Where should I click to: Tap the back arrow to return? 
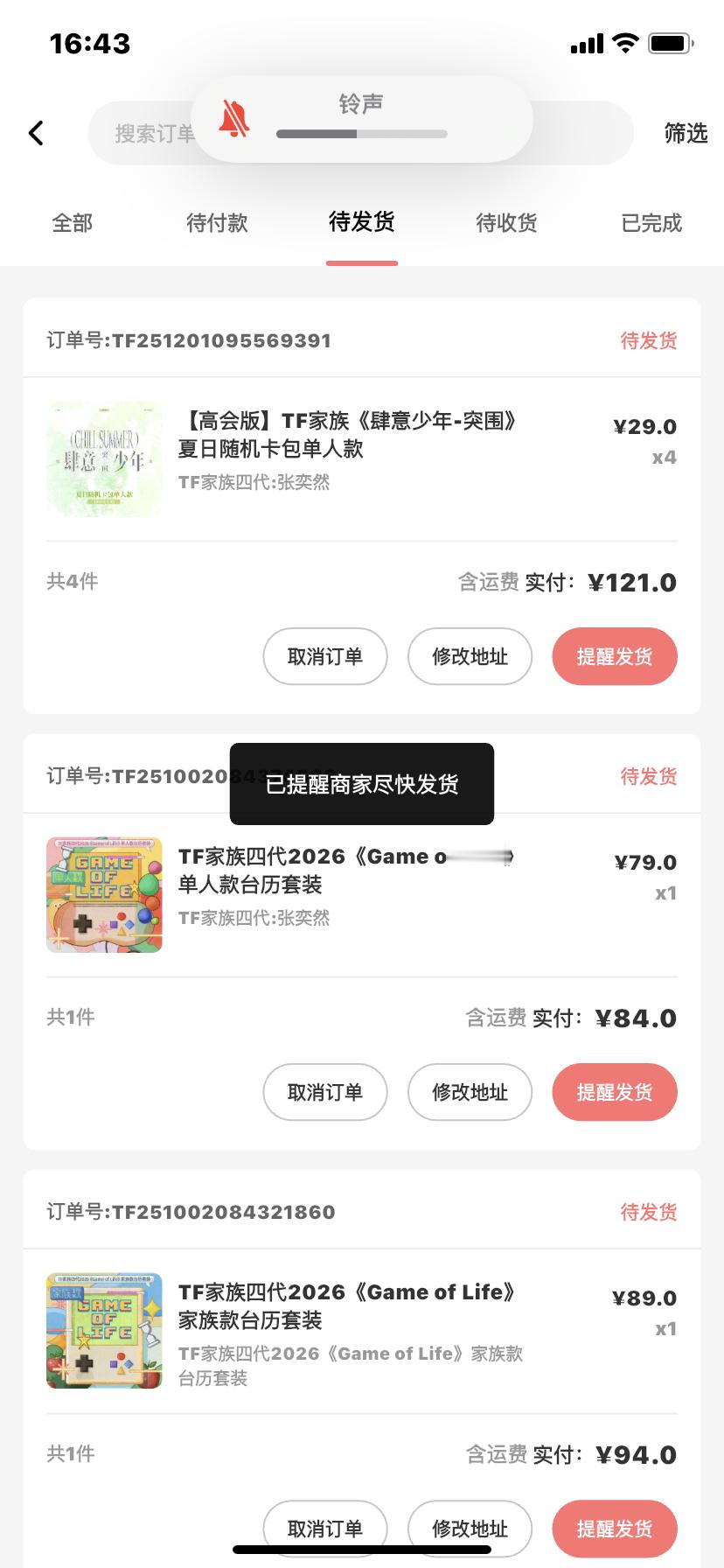(x=35, y=131)
